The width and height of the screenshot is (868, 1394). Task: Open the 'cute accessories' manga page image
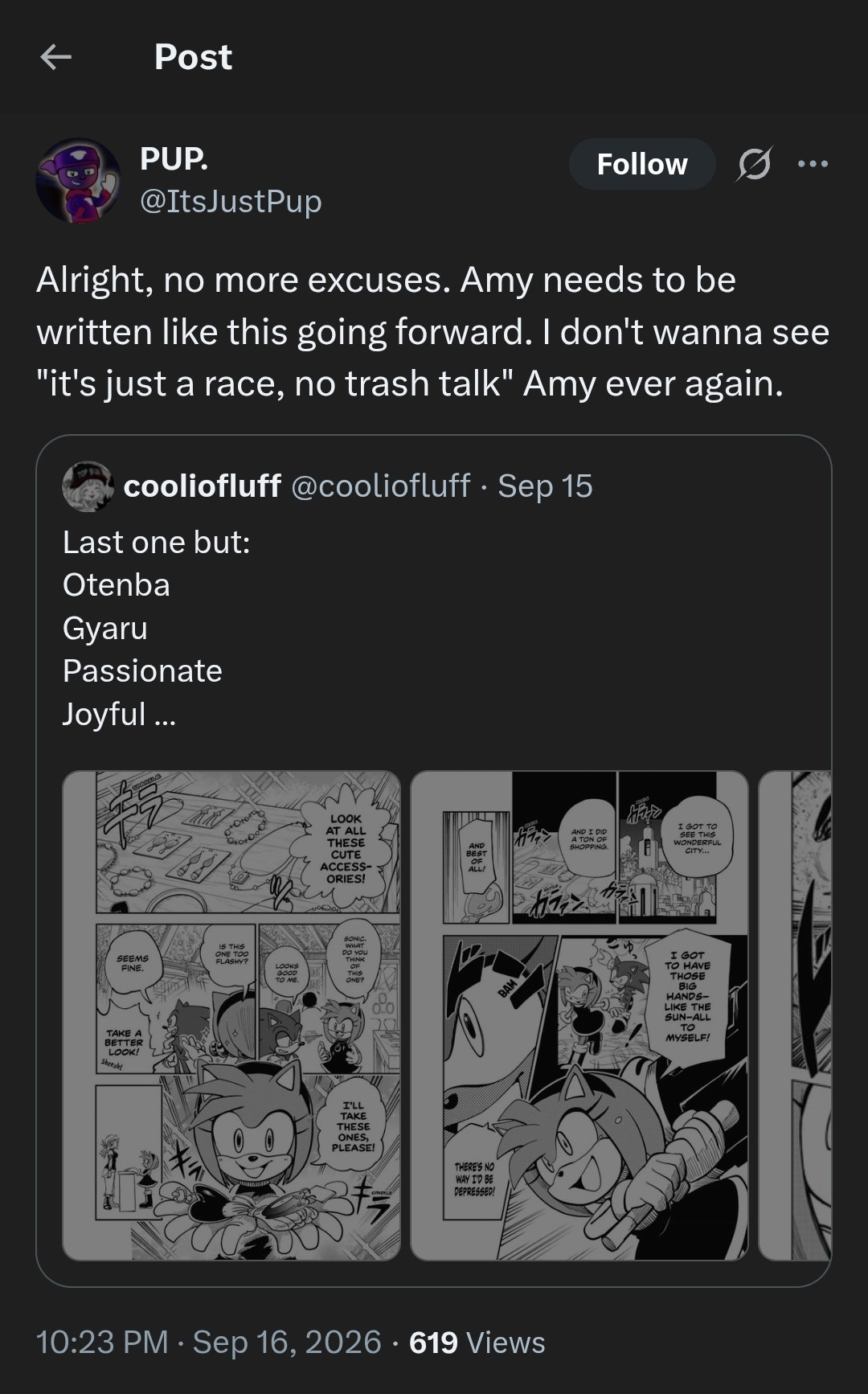point(231,1015)
